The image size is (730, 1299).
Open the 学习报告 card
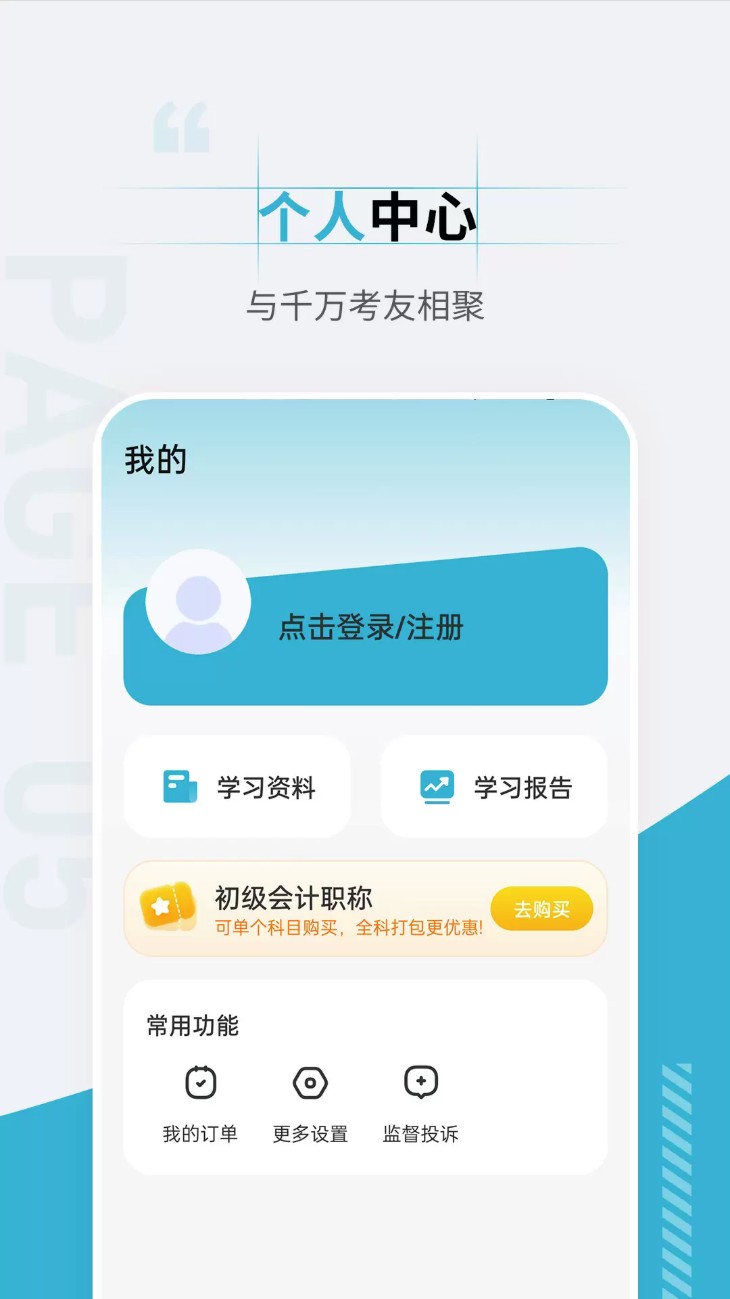click(x=494, y=786)
